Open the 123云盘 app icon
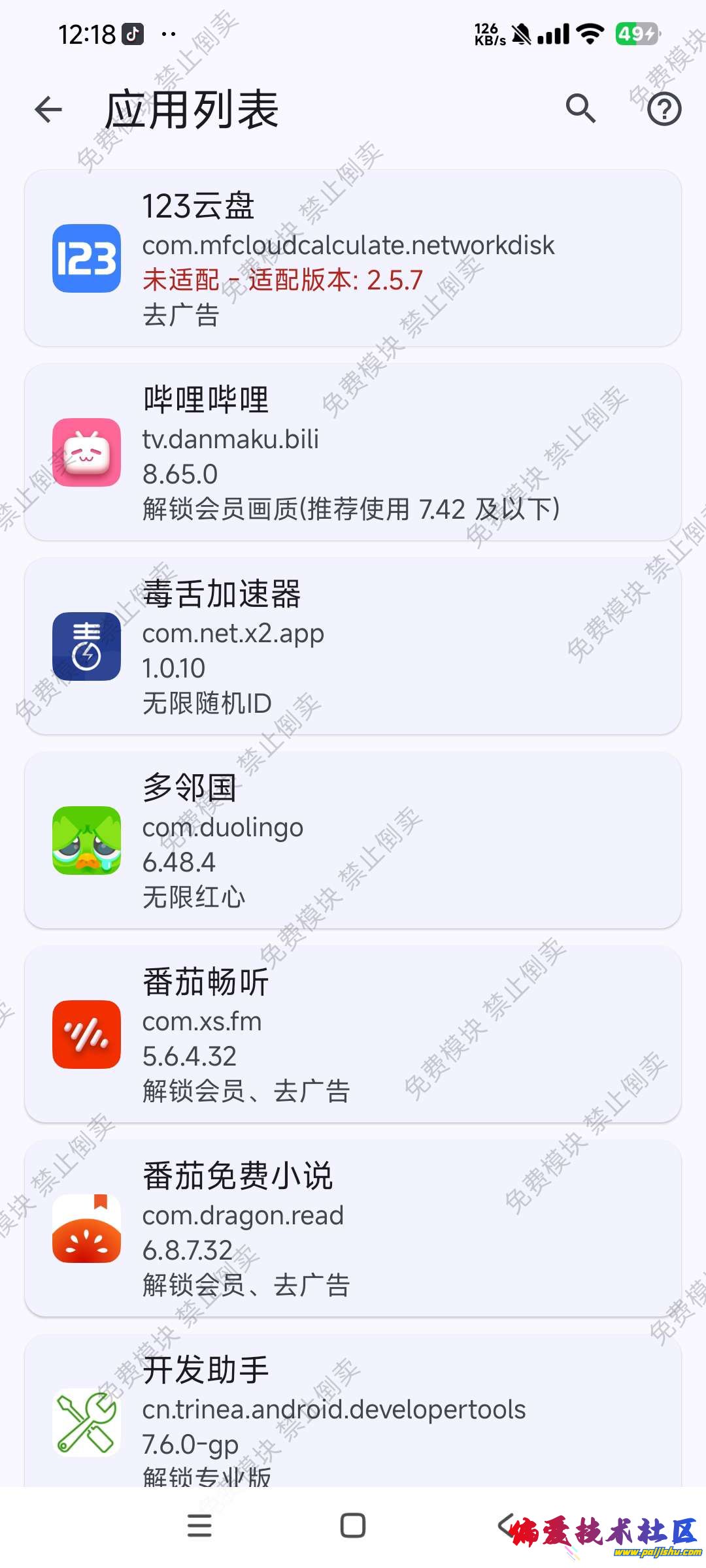The width and height of the screenshot is (706, 1568). pyautogui.click(x=86, y=259)
